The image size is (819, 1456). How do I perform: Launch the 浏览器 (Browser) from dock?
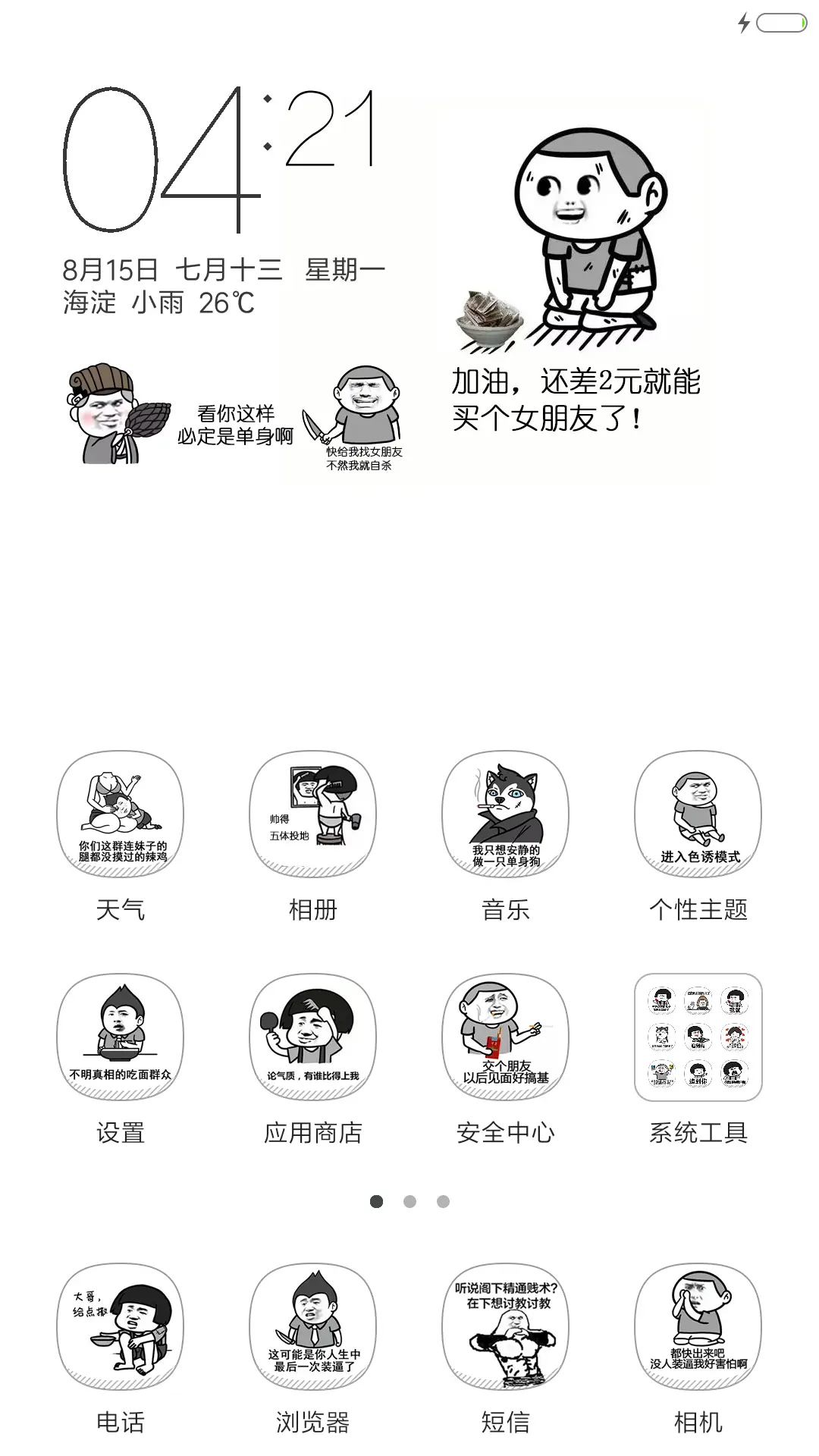[314, 1326]
